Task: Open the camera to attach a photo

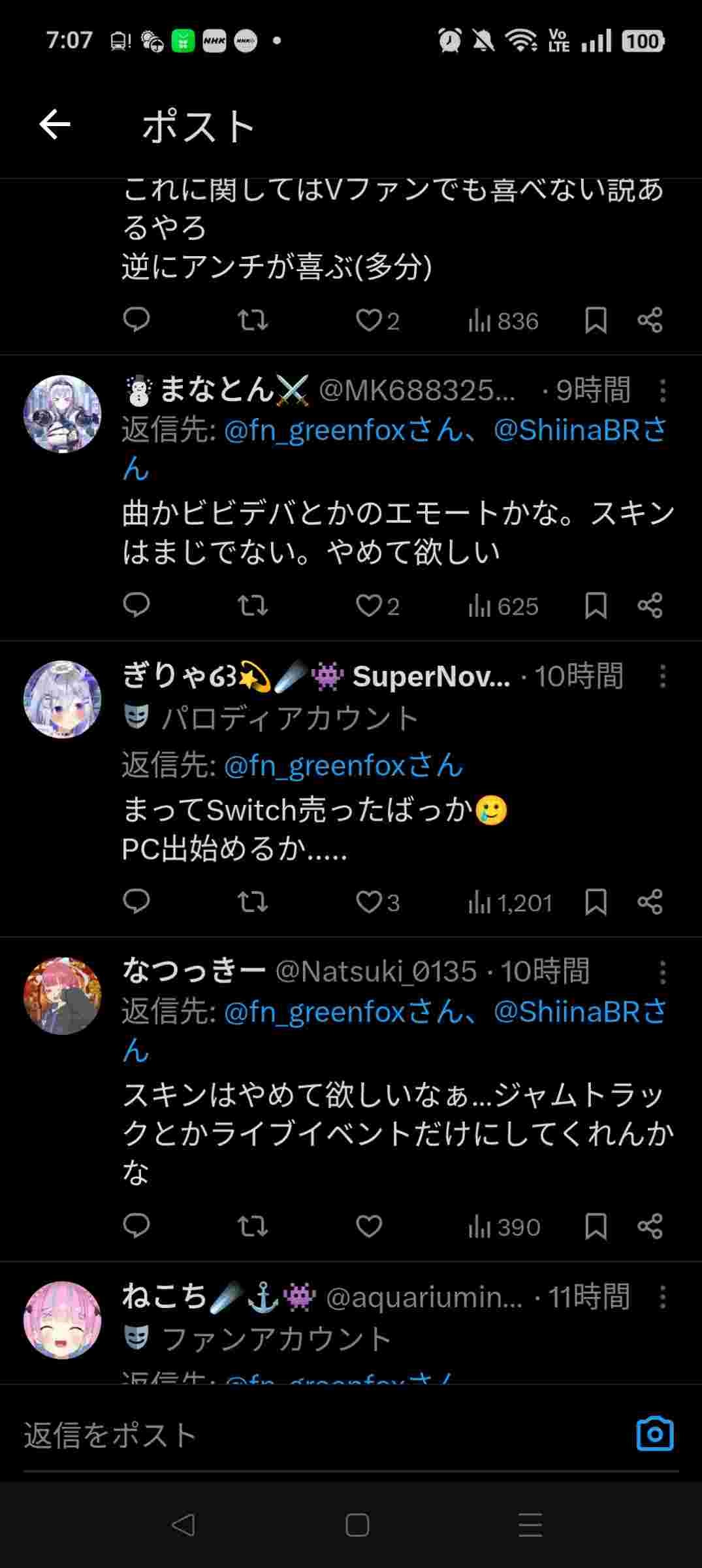Action: (x=654, y=1434)
